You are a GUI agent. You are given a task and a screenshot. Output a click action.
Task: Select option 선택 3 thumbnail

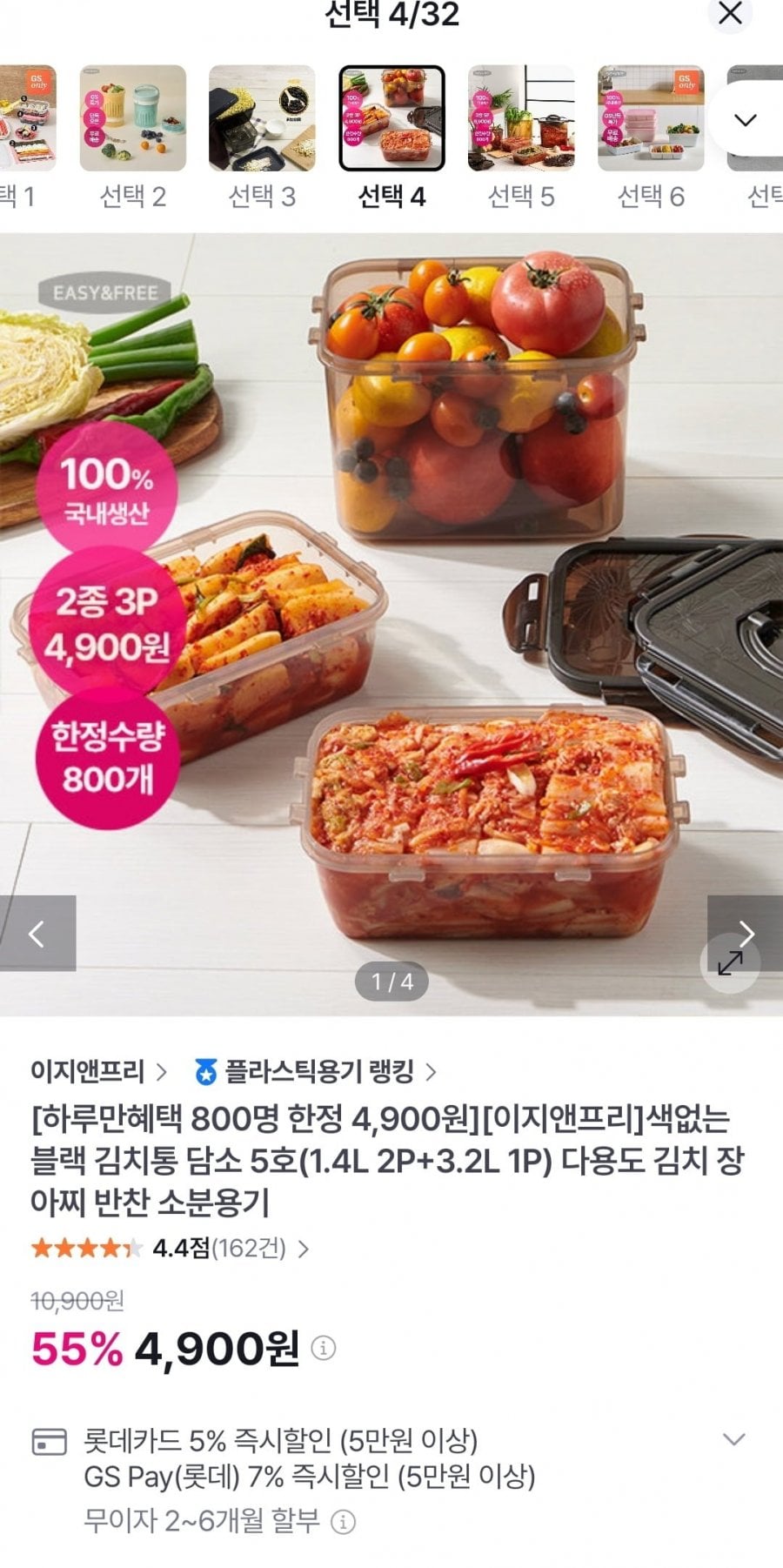(x=262, y=118)
